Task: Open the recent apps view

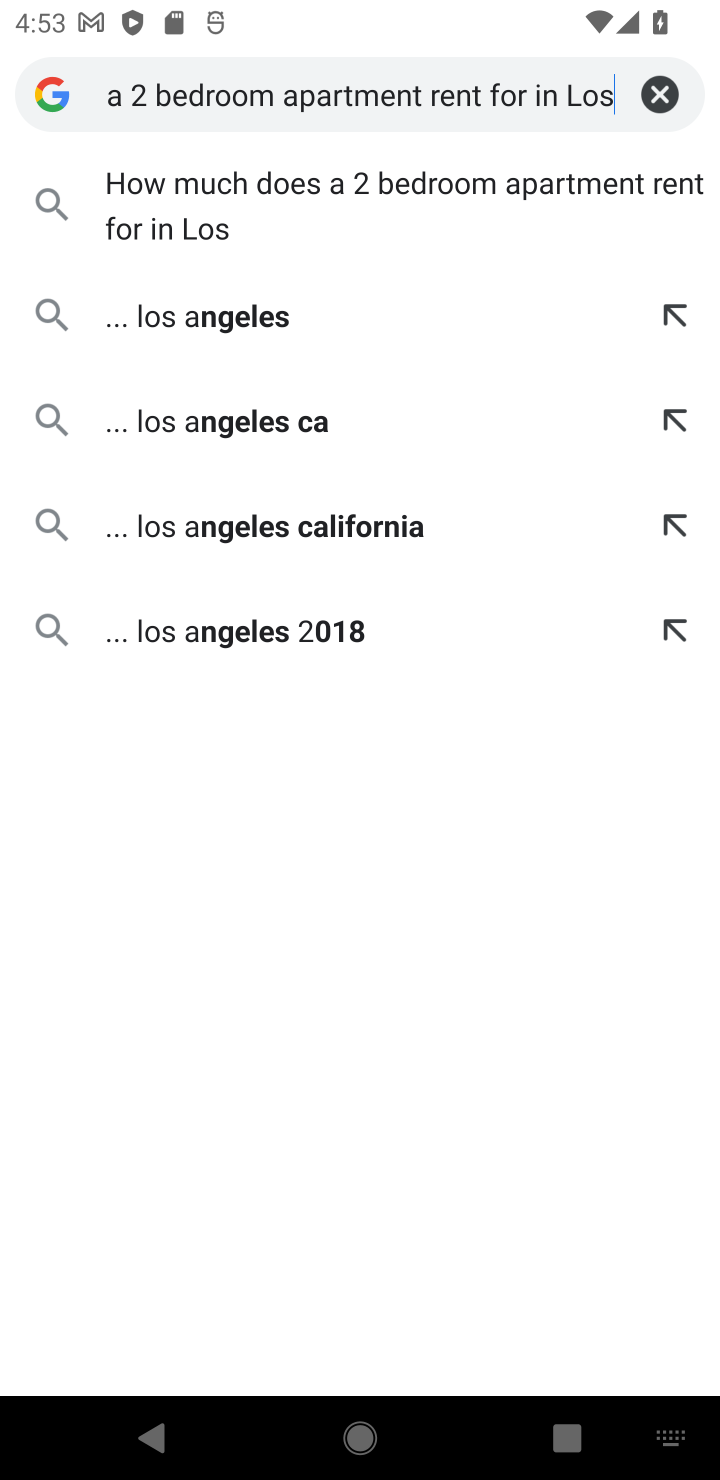Action: [567, 1439]
